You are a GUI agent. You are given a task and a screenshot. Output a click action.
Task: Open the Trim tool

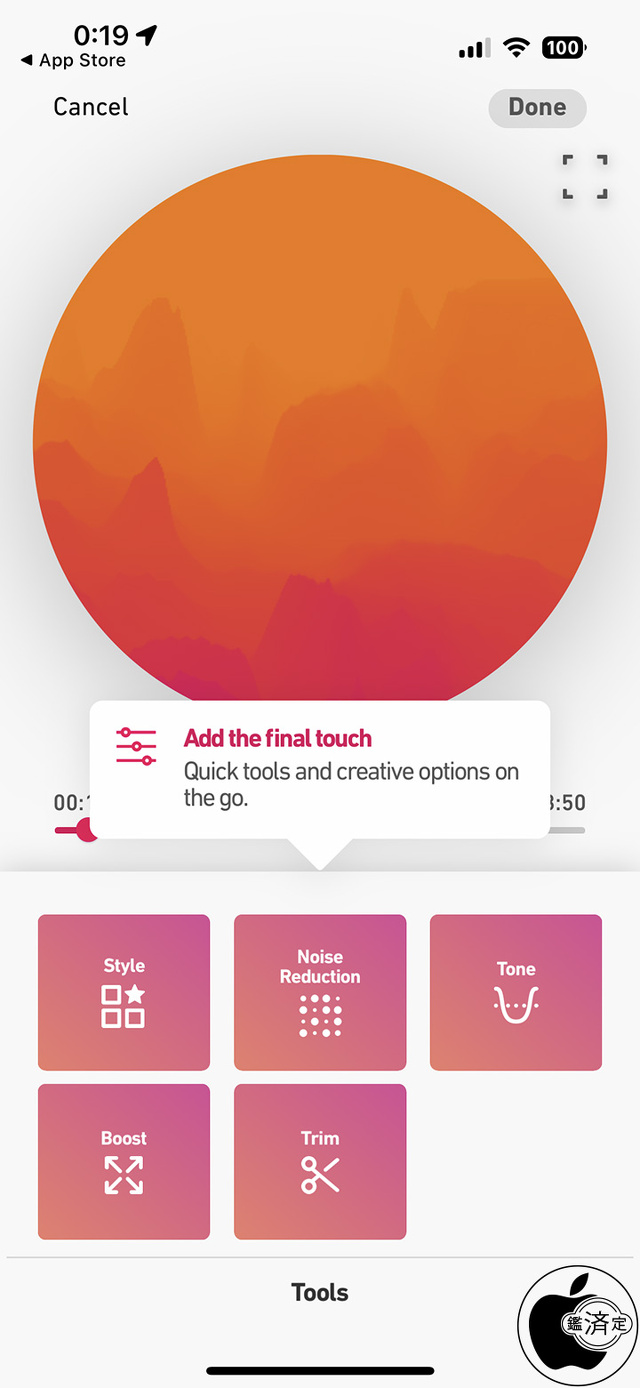click(320, 1162)
